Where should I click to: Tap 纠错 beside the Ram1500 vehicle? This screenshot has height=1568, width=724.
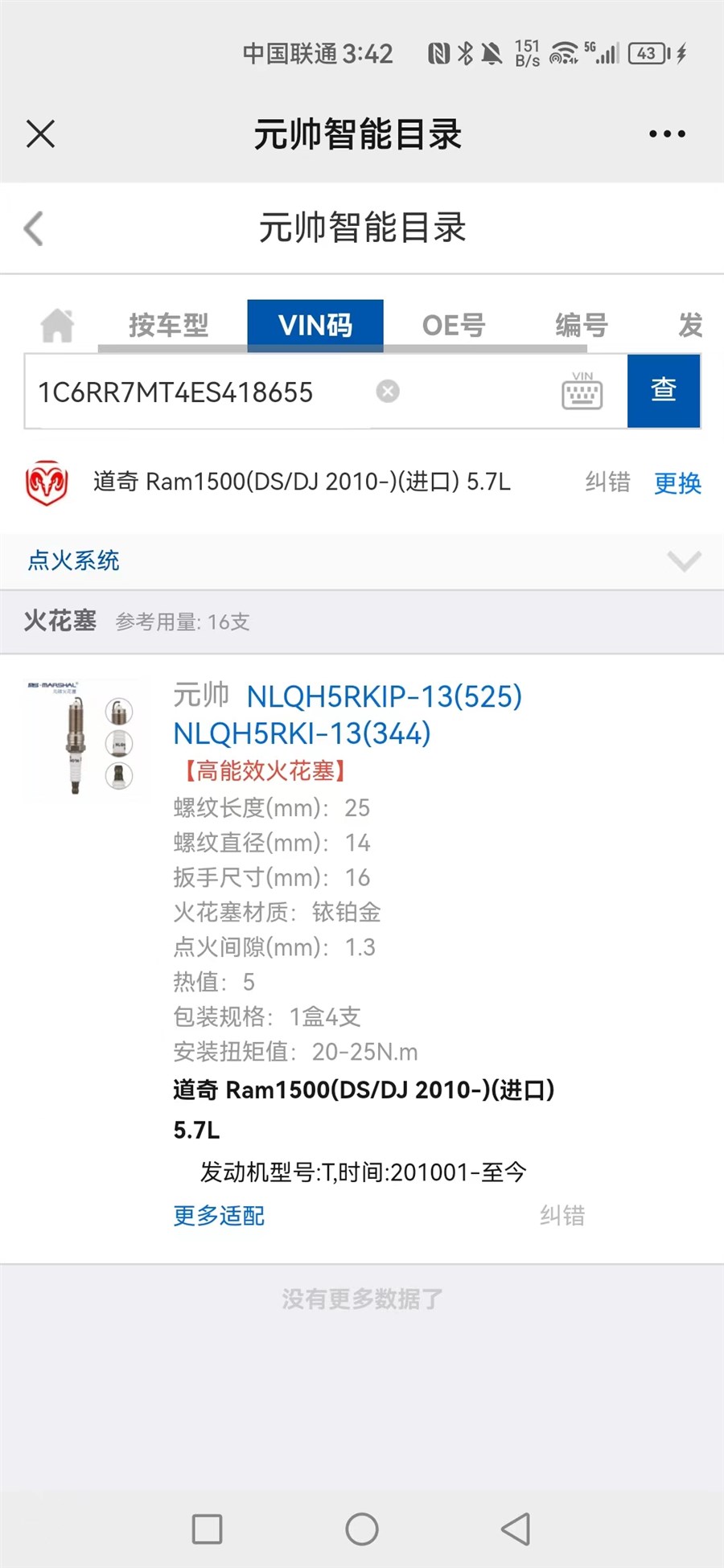point(607,482)
